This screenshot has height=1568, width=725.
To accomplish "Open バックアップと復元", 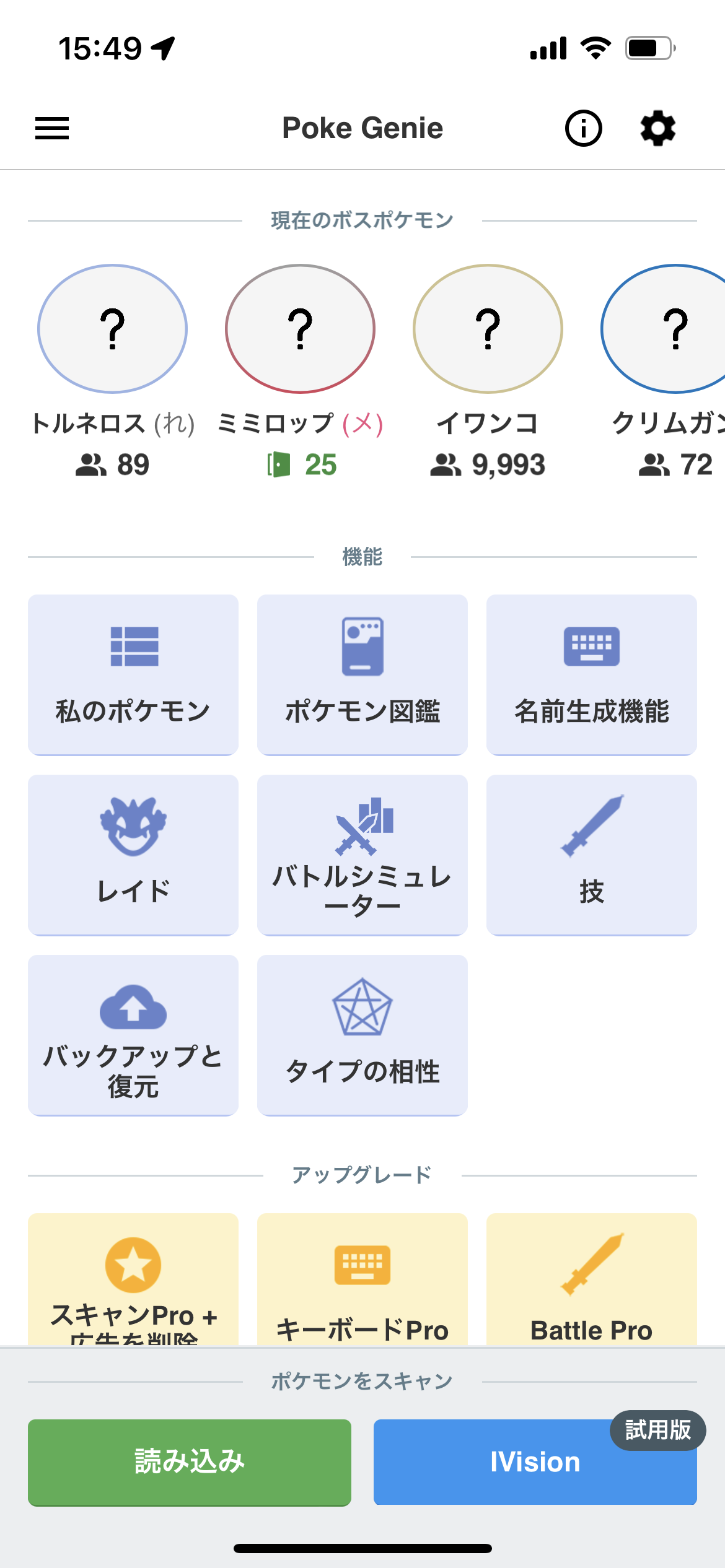I will click(133, 1035).
